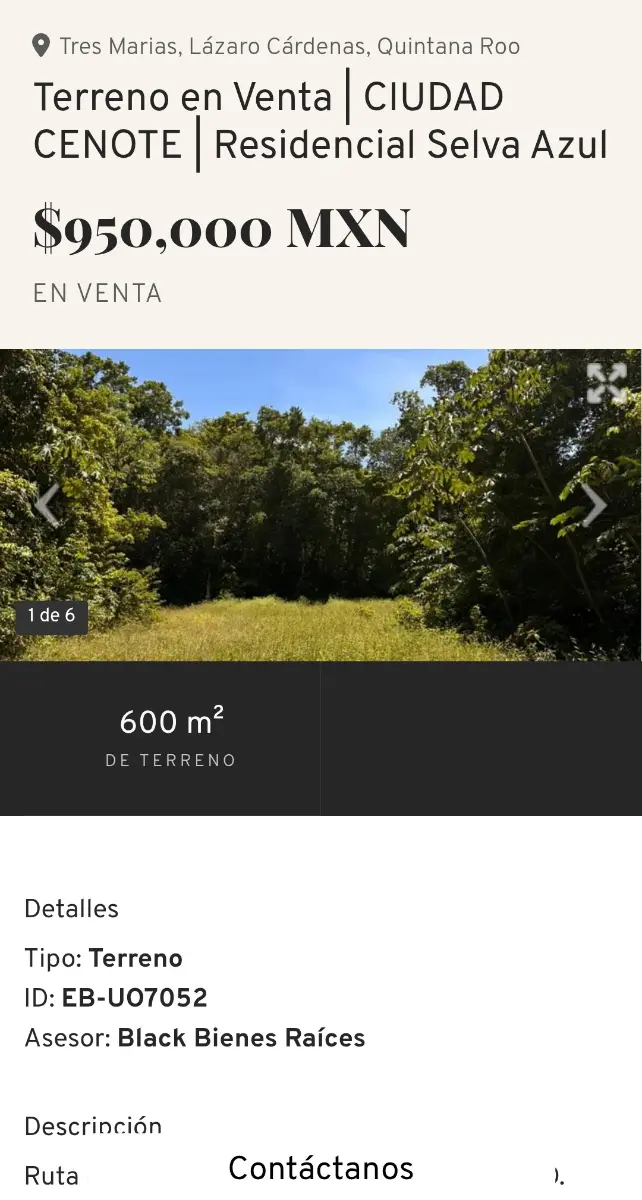Show the previous property photo
The width and height of the screenshot is (642, 1200).
47,505
